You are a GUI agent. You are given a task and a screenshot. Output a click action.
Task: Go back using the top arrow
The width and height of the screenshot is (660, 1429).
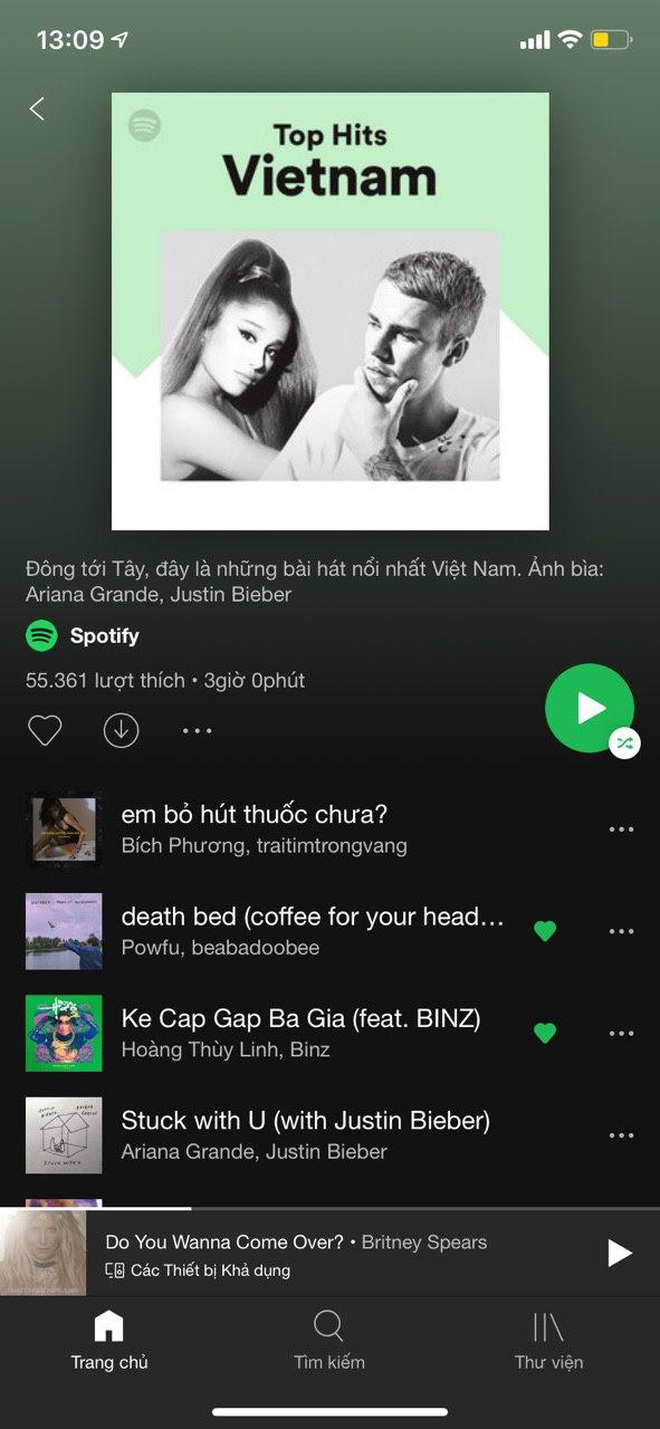click(x=37, y=108)
